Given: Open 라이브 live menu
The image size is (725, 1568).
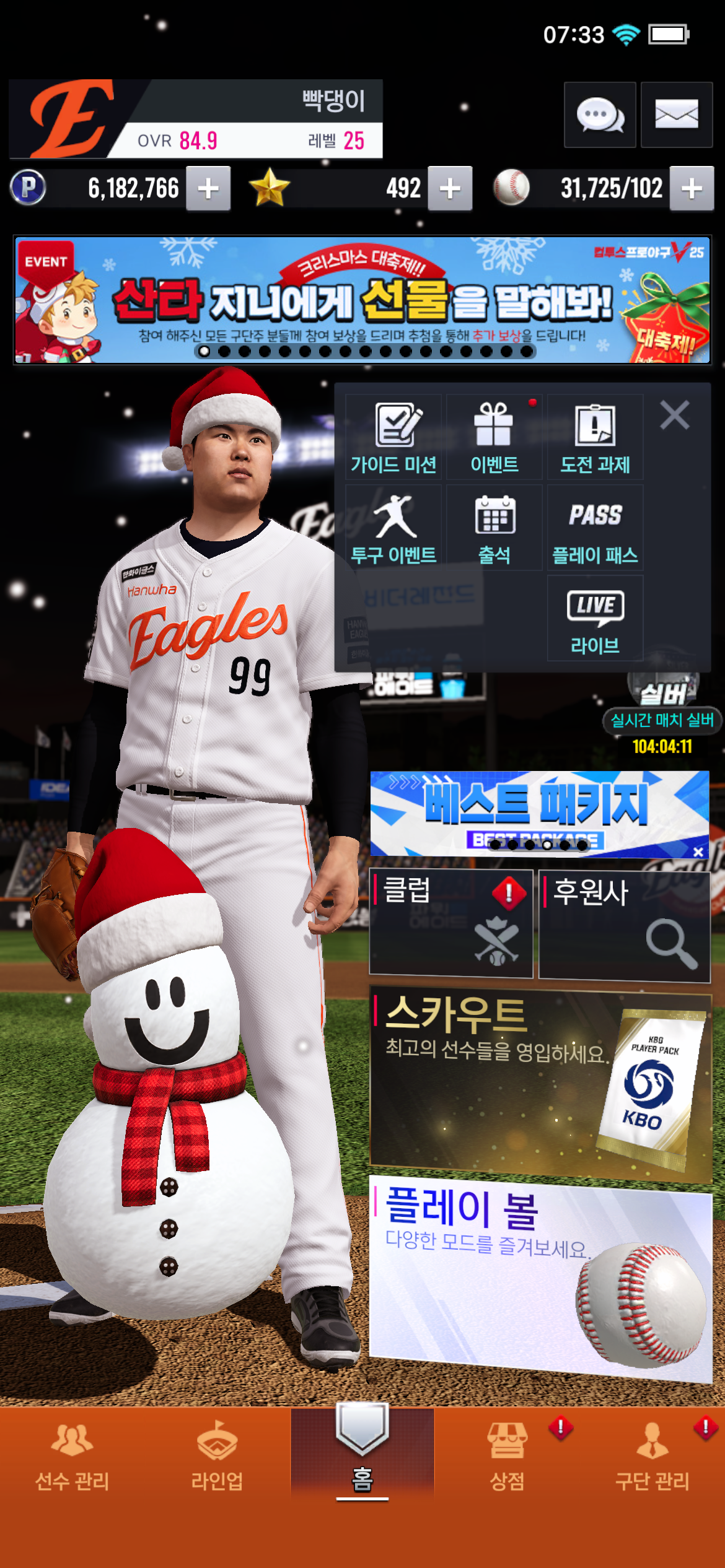Looking at the screenshot, I should (x=595, y=618).
